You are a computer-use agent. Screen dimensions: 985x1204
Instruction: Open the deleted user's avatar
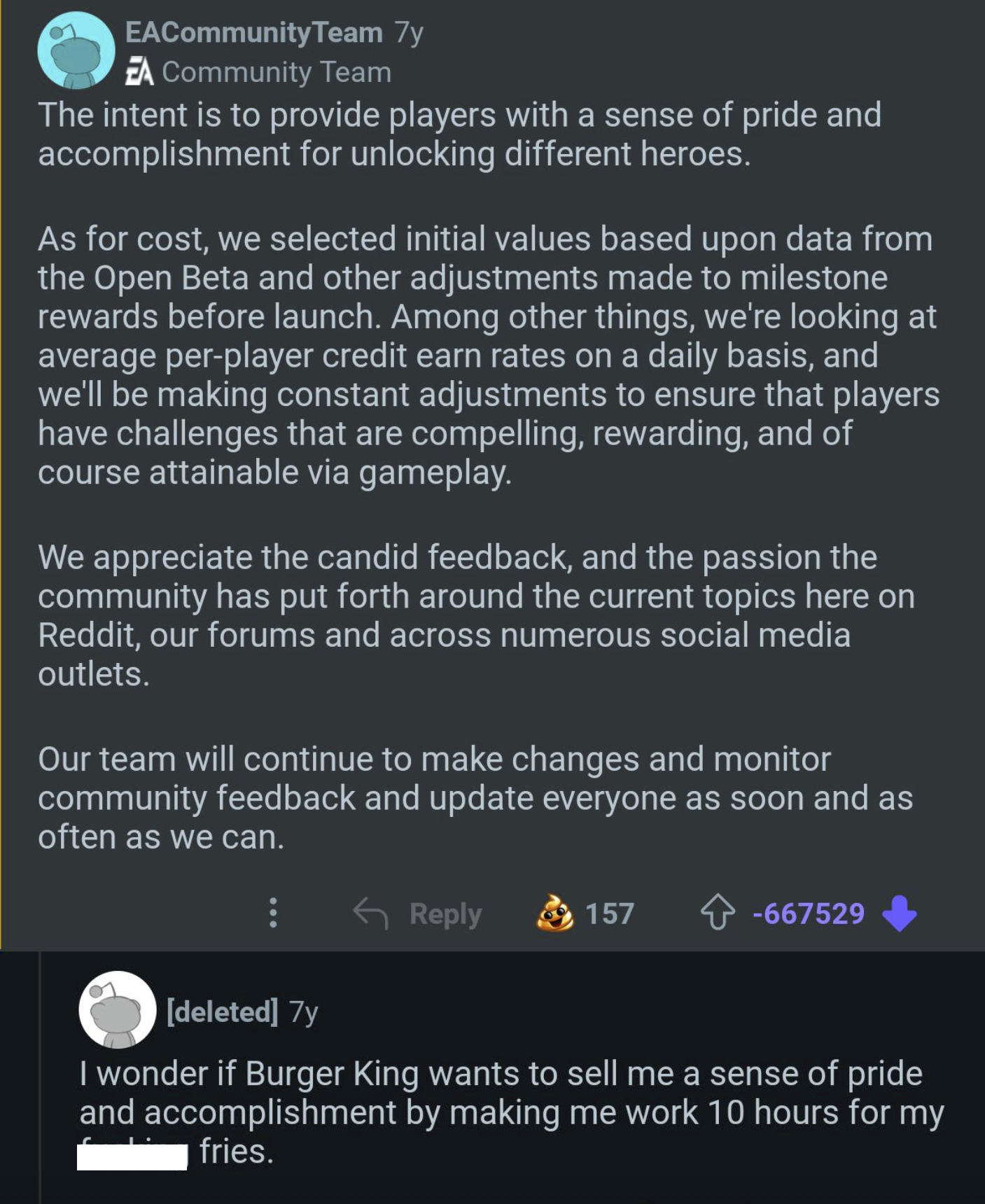coord(117,1009)
